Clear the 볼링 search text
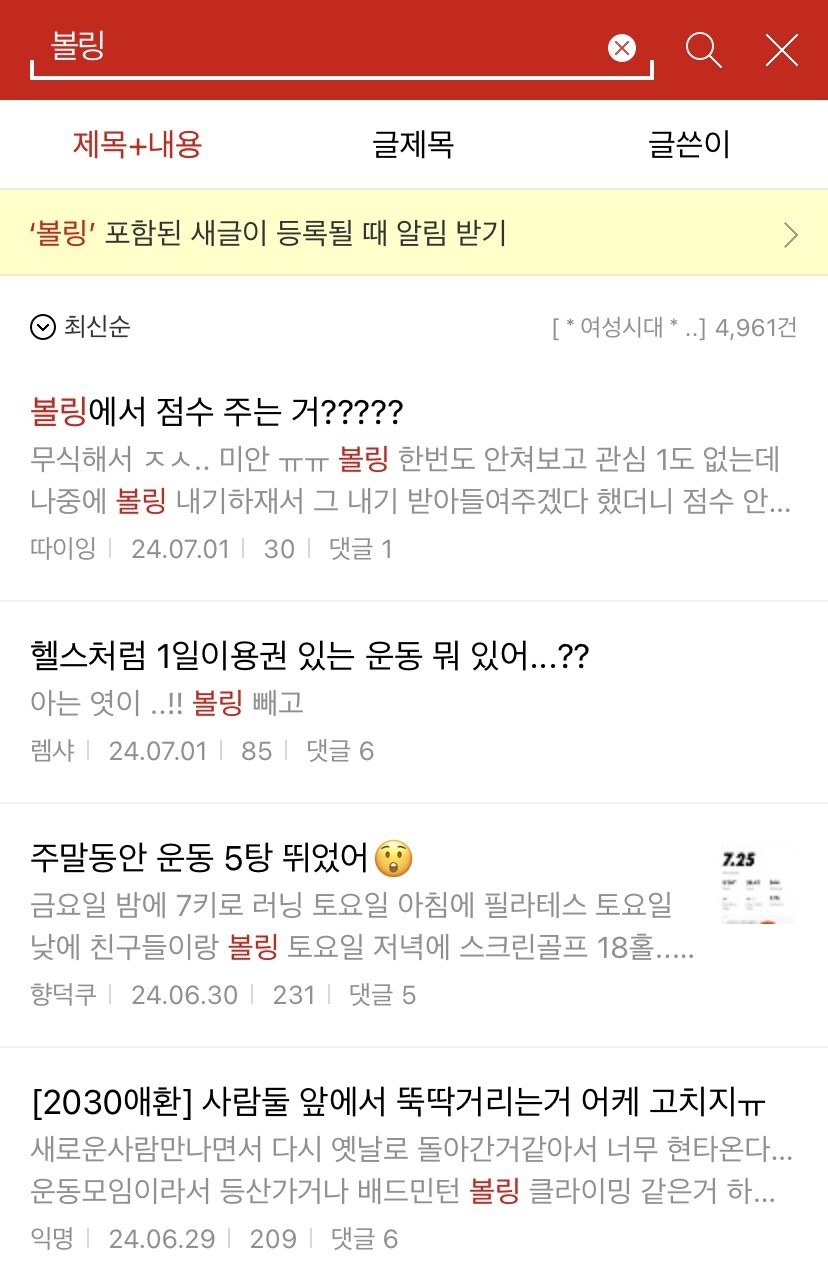Viewport: 828px width, 1278px height. pos(622,48)
